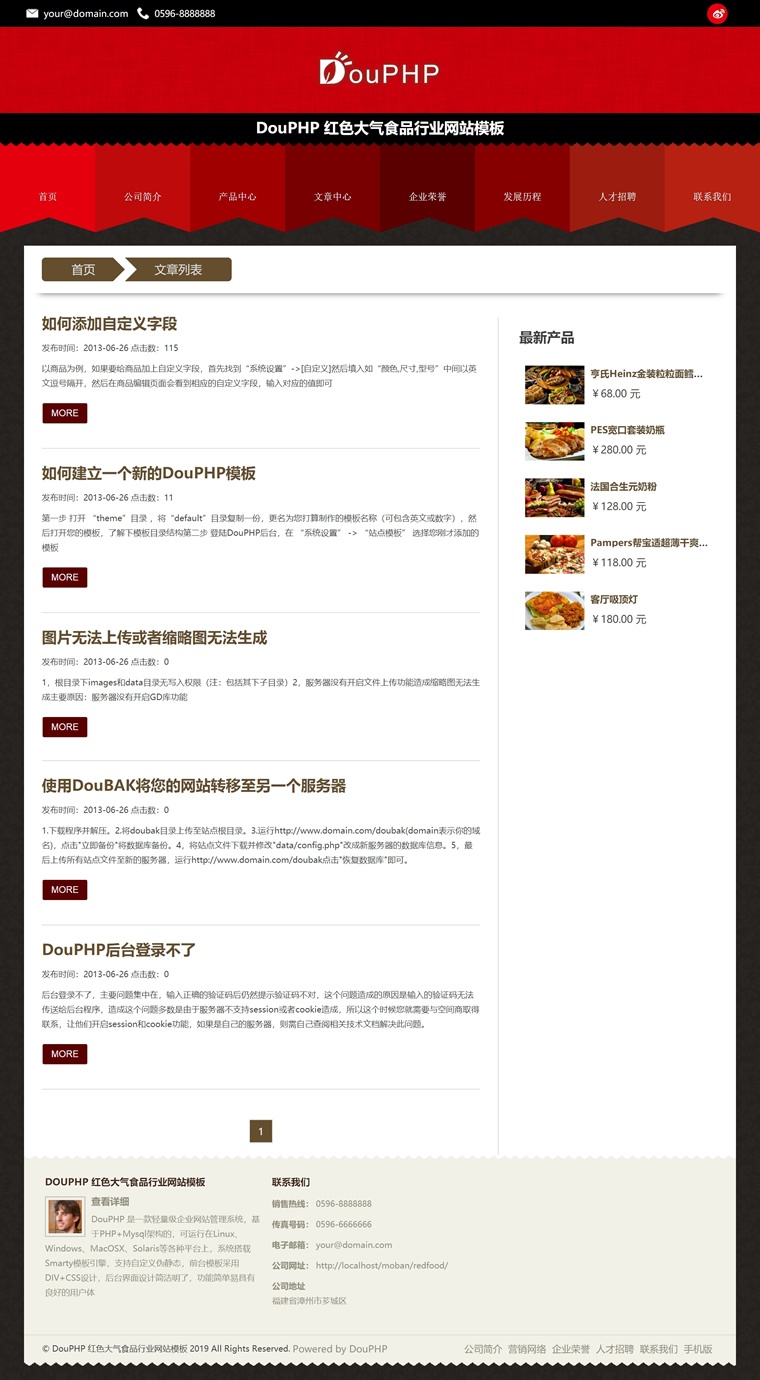The width and height of the screenshot is (760, 1380).
Task: Open 手机版 link in footer
Action: (x=698, y=1349)
